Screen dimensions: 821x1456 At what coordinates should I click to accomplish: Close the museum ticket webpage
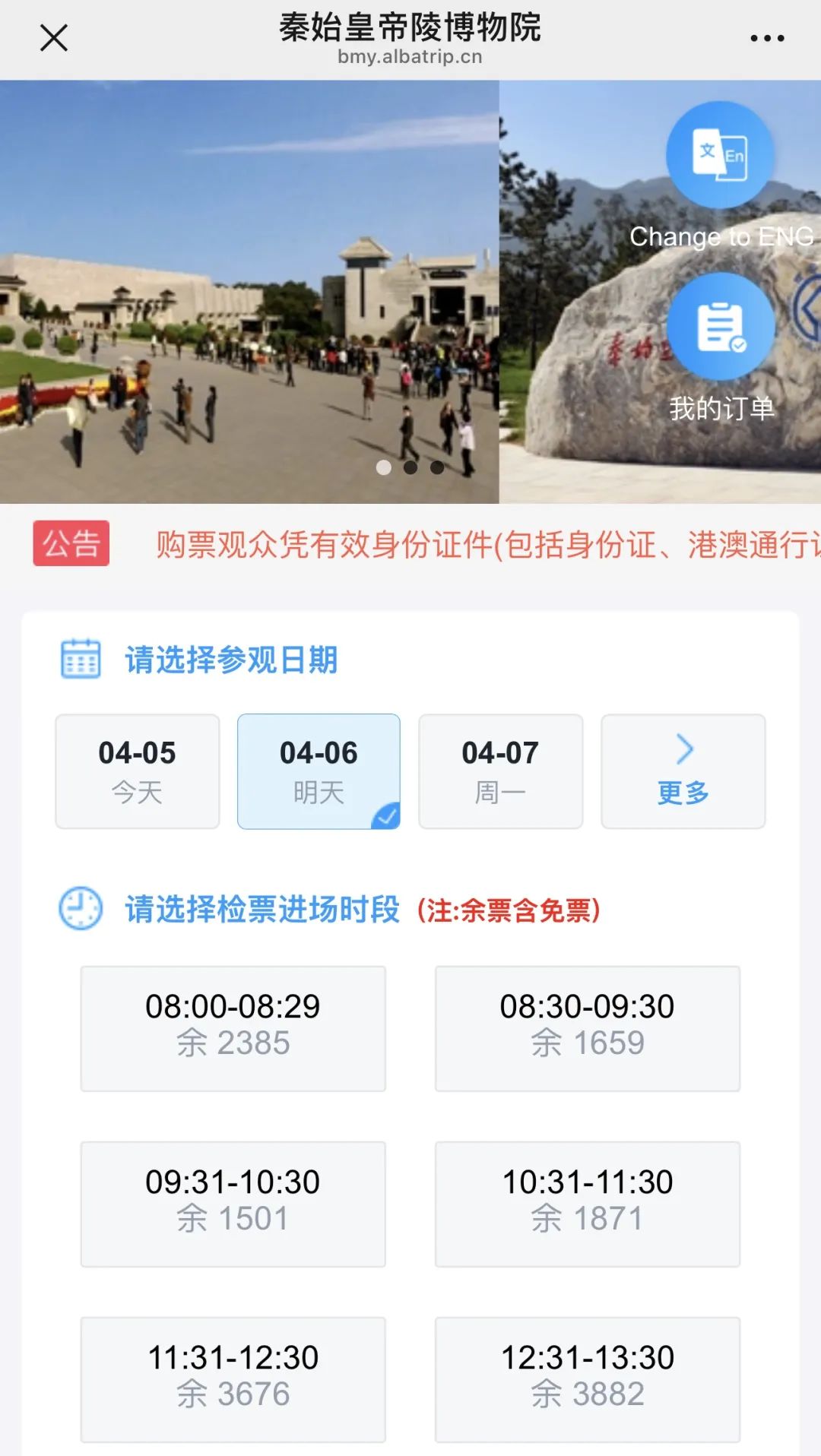click(54, 37)
